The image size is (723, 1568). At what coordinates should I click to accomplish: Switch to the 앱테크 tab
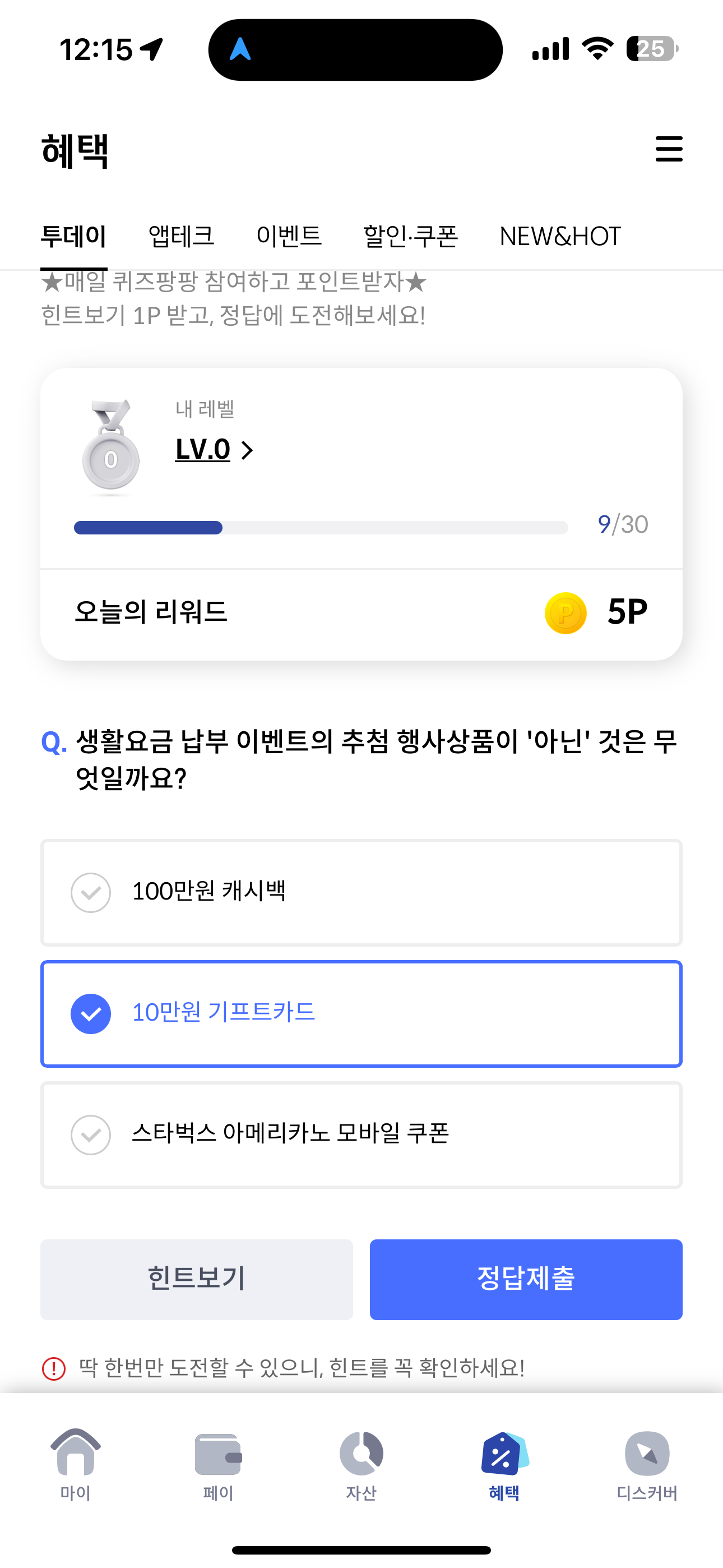[x=182, y=236]
